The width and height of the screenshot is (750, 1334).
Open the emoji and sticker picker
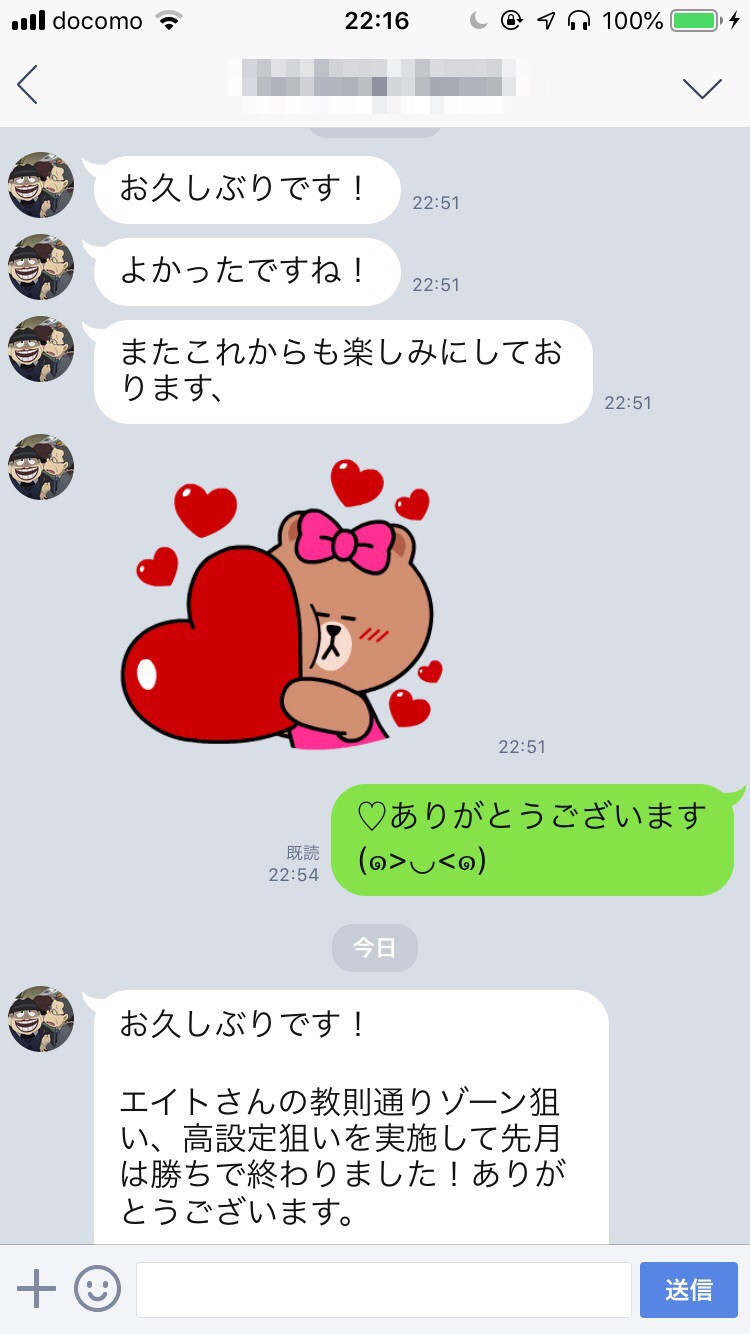[98, 1289]
